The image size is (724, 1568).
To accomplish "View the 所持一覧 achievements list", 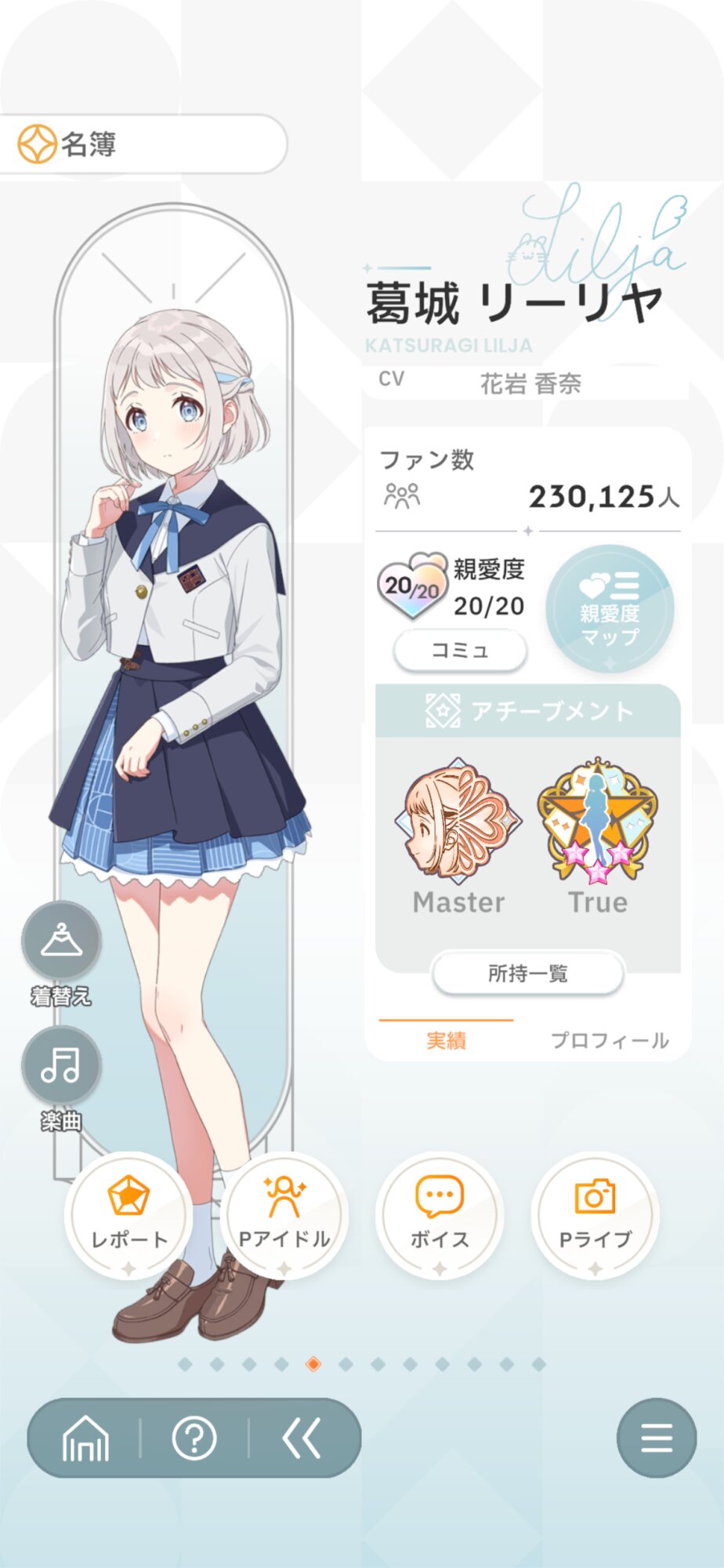I will pyautogui.click(x=527, y=974).
